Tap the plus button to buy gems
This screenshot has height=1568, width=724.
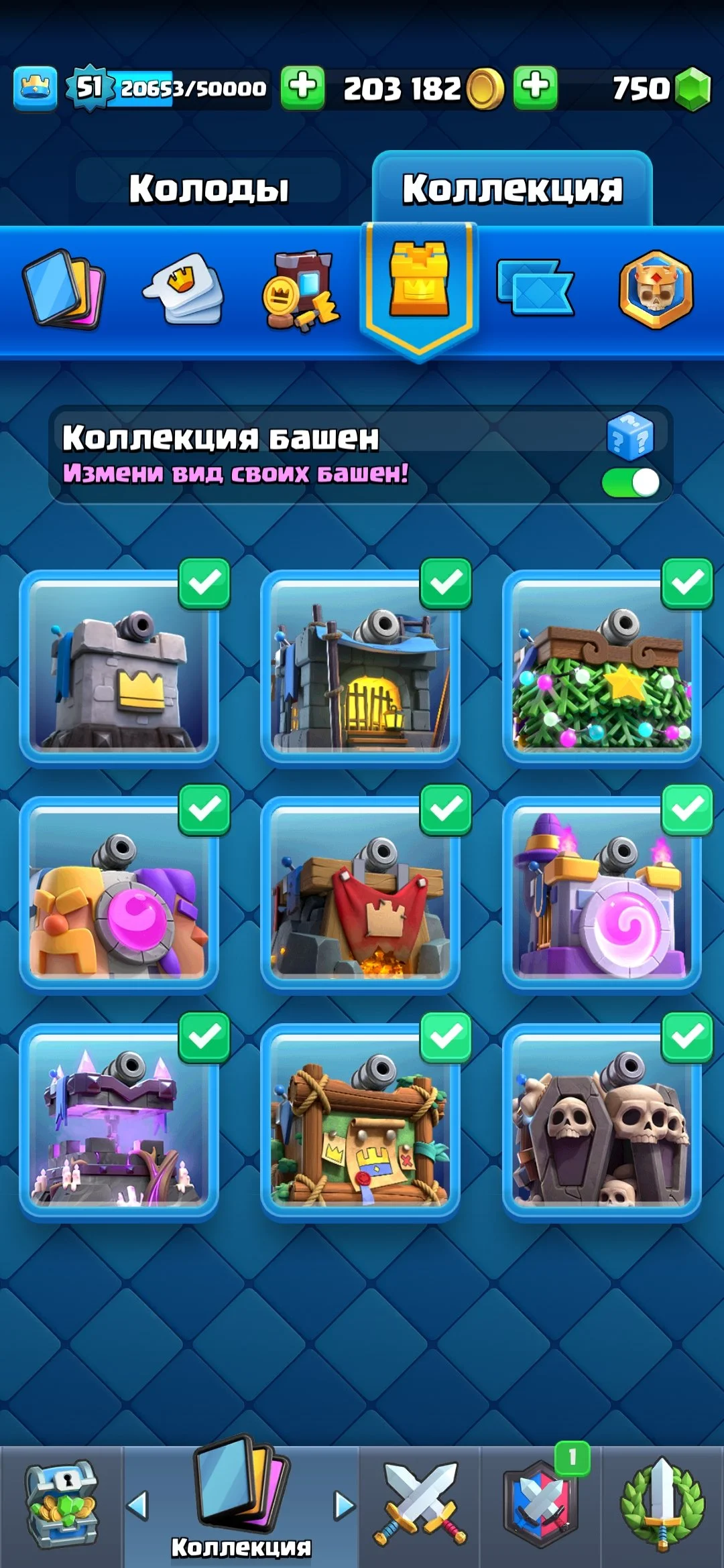point(535,88)
